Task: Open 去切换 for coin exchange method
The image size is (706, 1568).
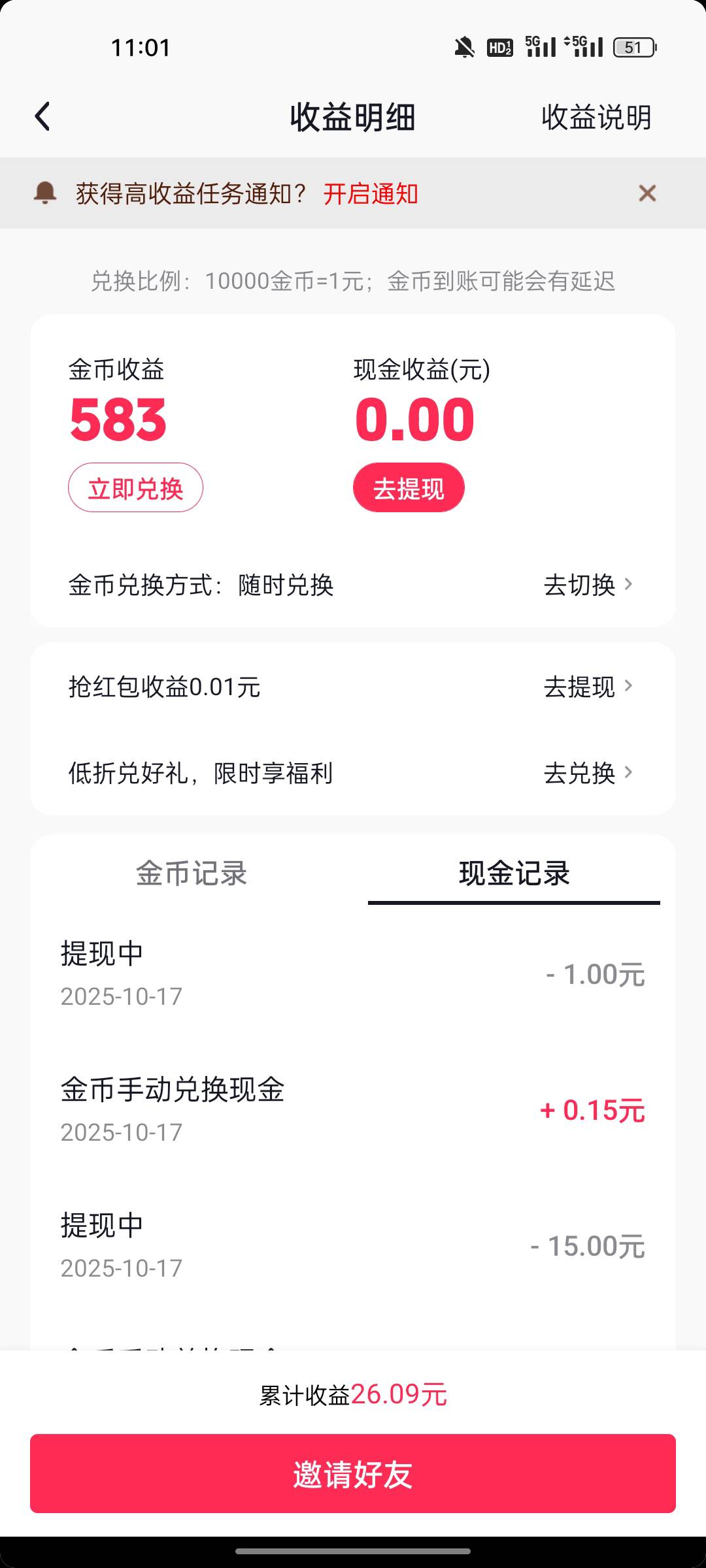Action: coord(587,585)
